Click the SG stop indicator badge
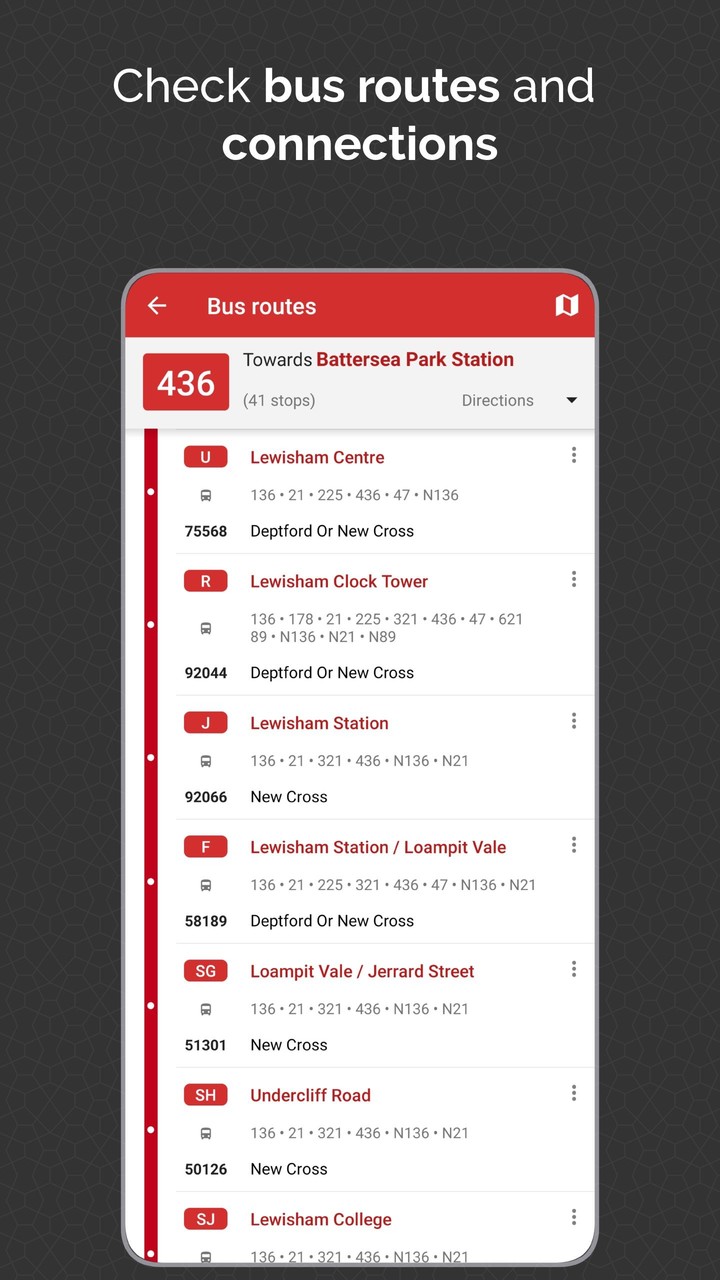Screen dimensions: 720x1280 coord(205,970)
